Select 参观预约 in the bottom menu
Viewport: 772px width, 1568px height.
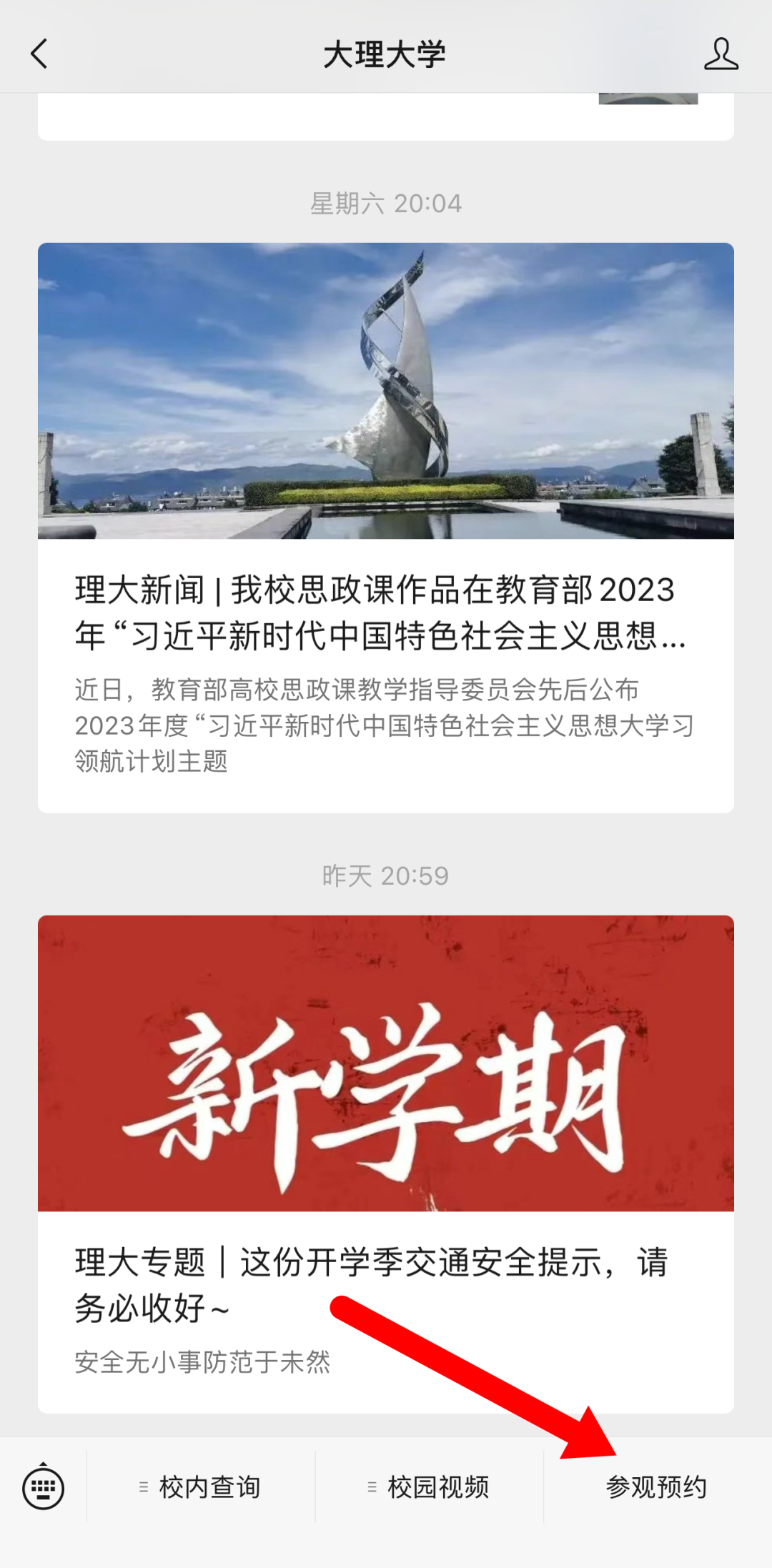[656, 1487]
